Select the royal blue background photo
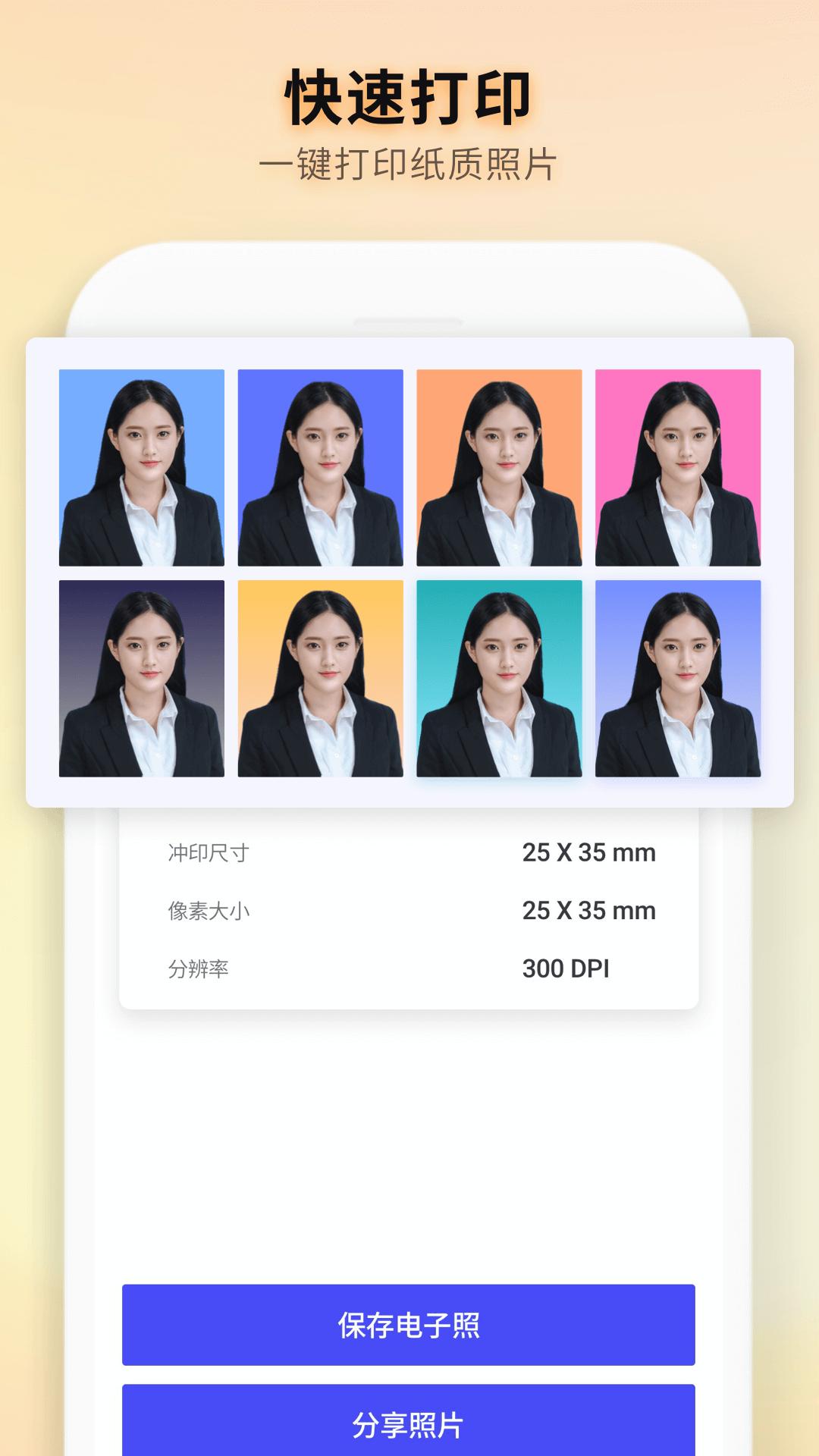The height and width of the screenshot is (1456, 819). tap(320, 466)
